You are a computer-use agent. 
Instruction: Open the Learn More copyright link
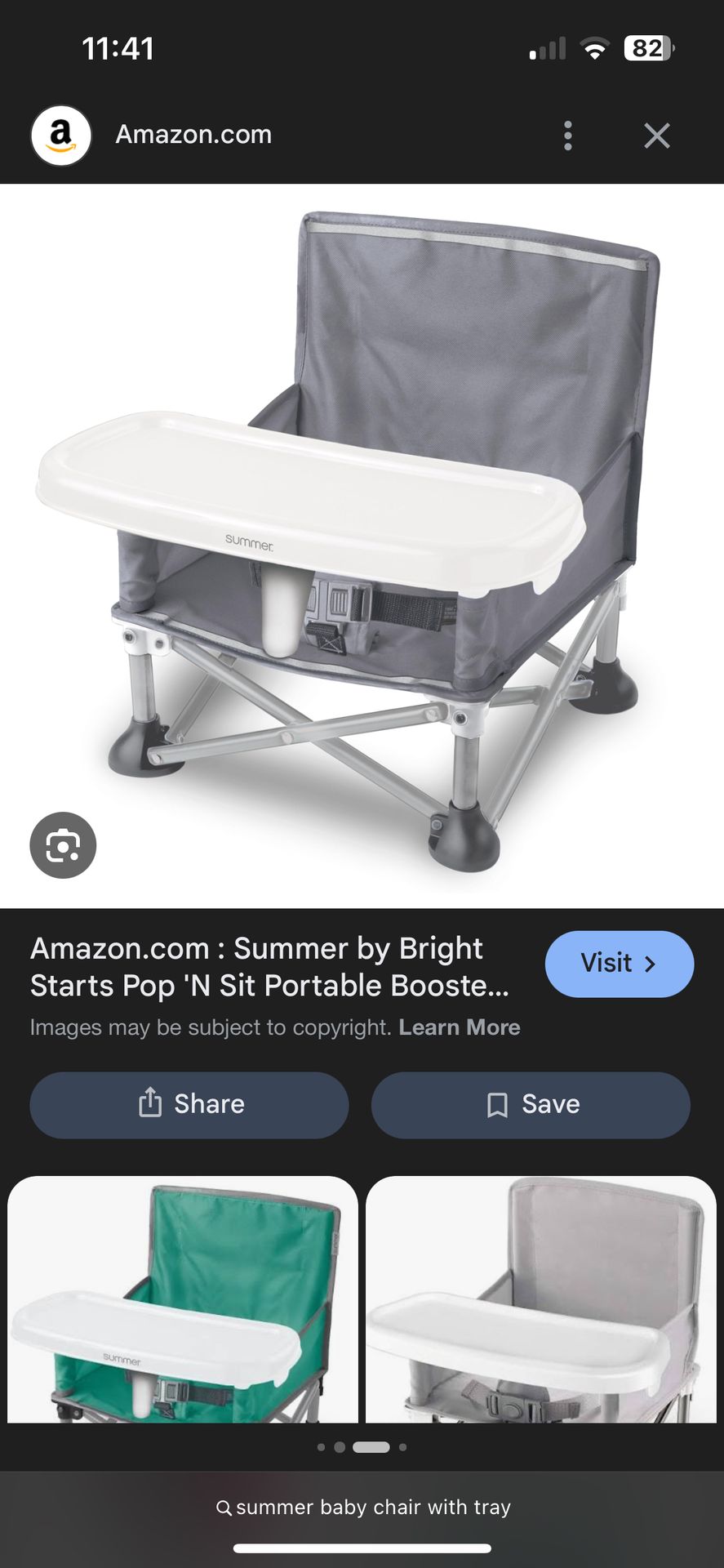coord(459,1027)
